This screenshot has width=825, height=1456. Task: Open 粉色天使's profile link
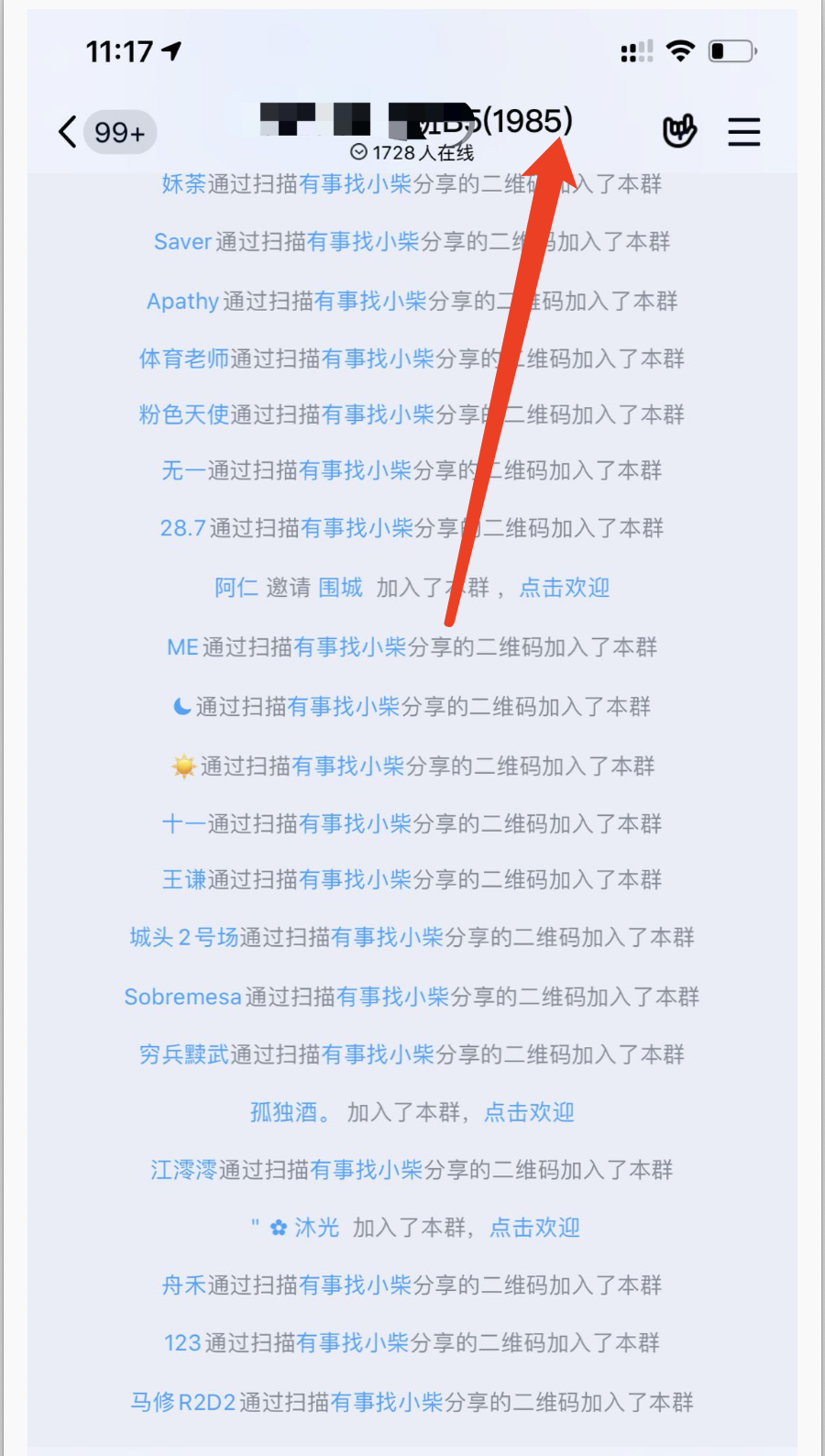(x=183, y=414)
